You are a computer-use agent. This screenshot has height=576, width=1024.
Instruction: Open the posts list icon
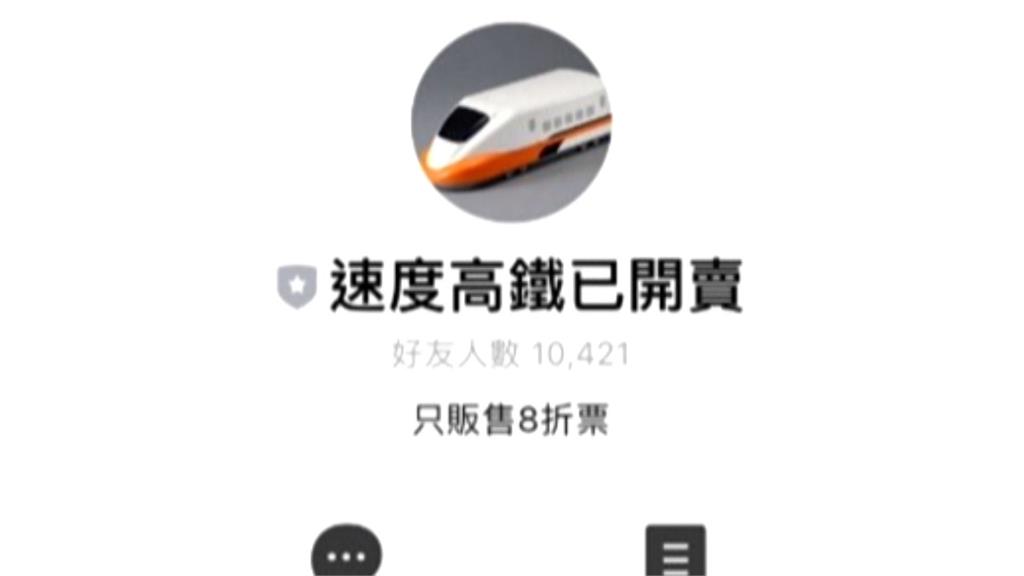click(x=675, y=552)
